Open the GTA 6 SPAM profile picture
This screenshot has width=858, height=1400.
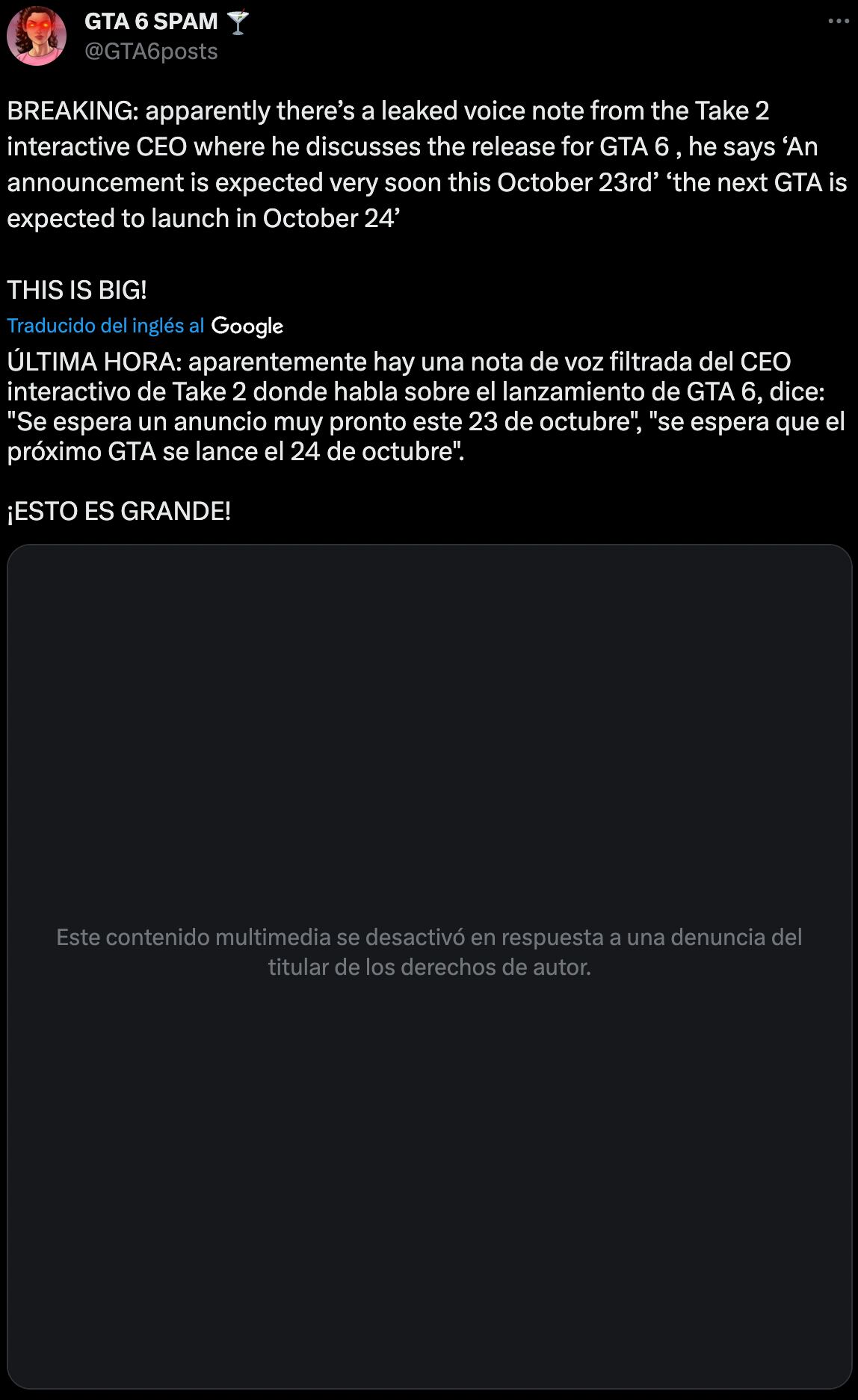37,36
